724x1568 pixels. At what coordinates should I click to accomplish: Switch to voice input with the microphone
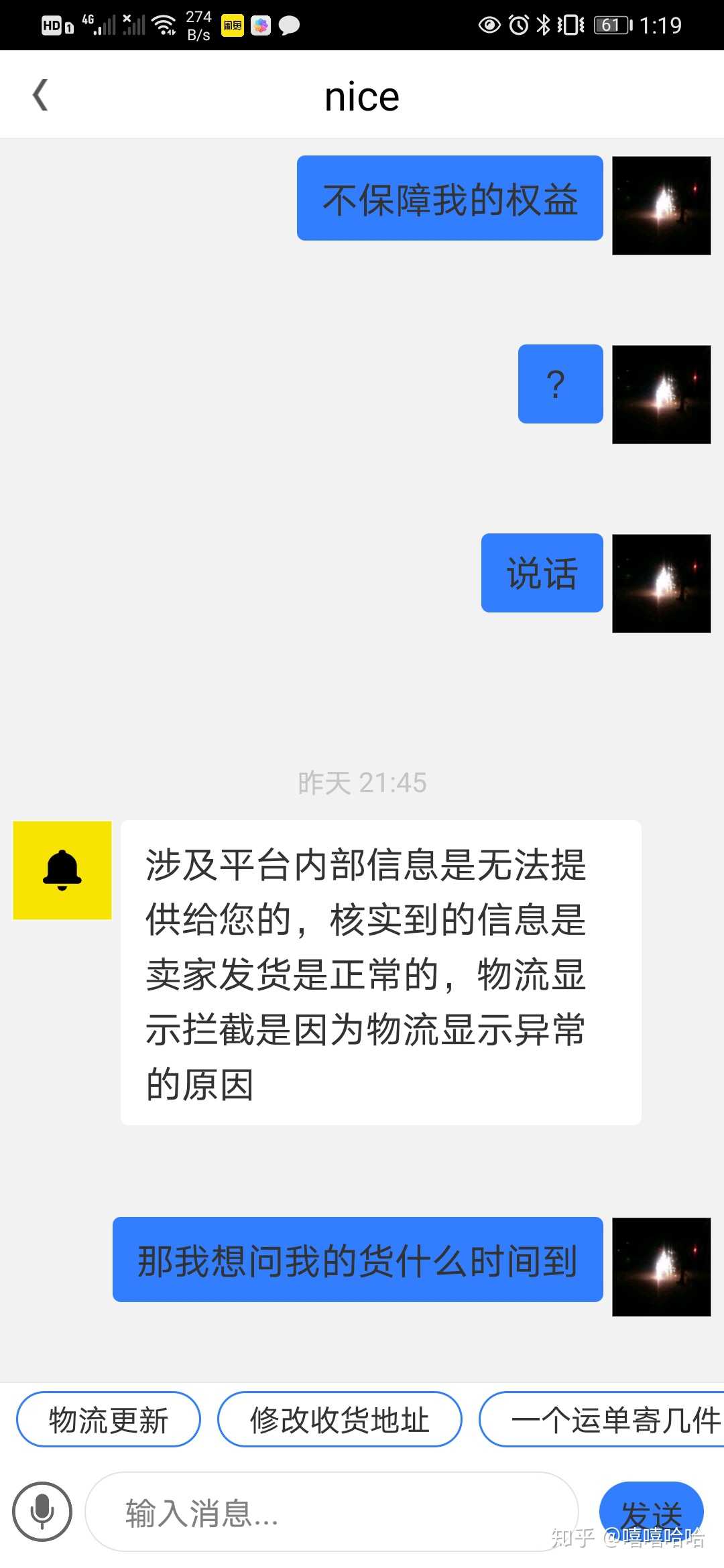42,1512
